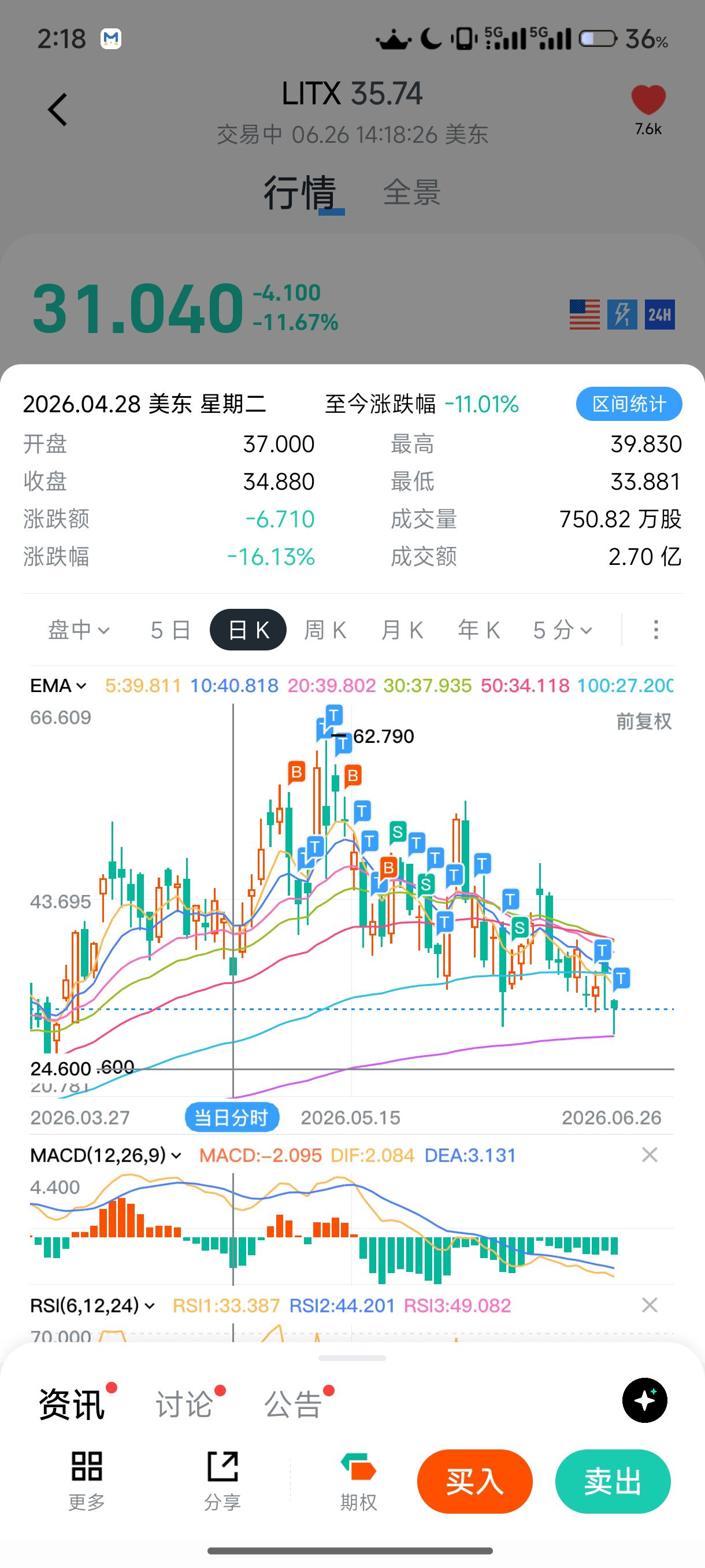The width and height of the screenshot is (705, 1568).
Task: Tap the black AI sparkle button
Action: (x=645, y=1400)
